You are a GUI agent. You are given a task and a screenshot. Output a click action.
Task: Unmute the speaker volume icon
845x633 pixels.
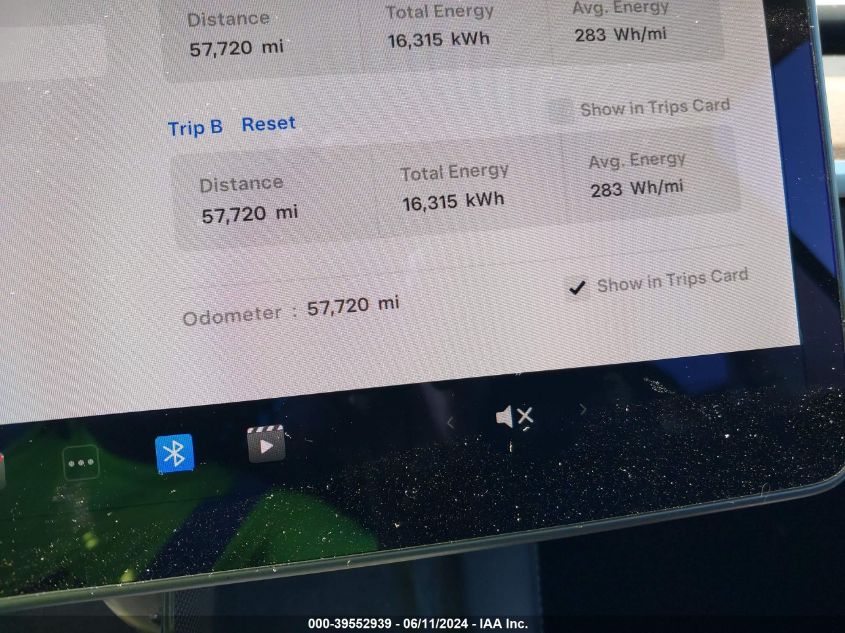(515, 416)
